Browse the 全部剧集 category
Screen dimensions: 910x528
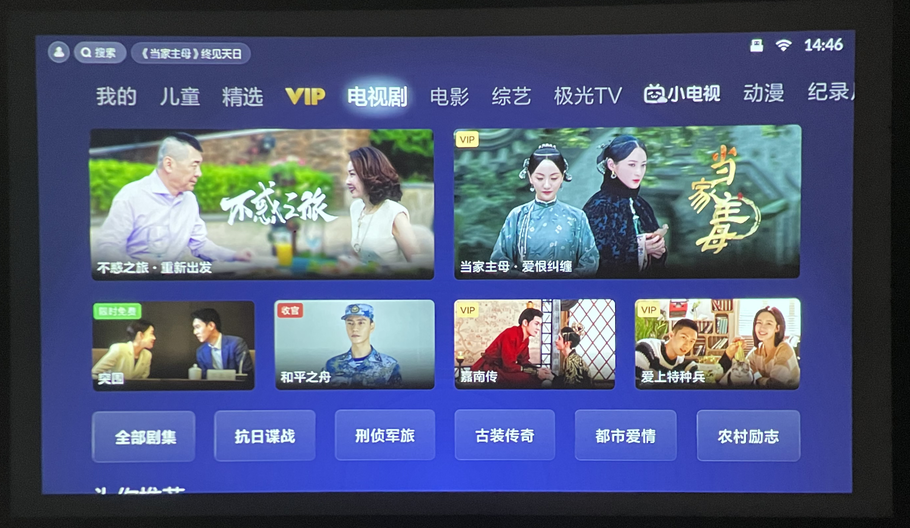(145, 437)
